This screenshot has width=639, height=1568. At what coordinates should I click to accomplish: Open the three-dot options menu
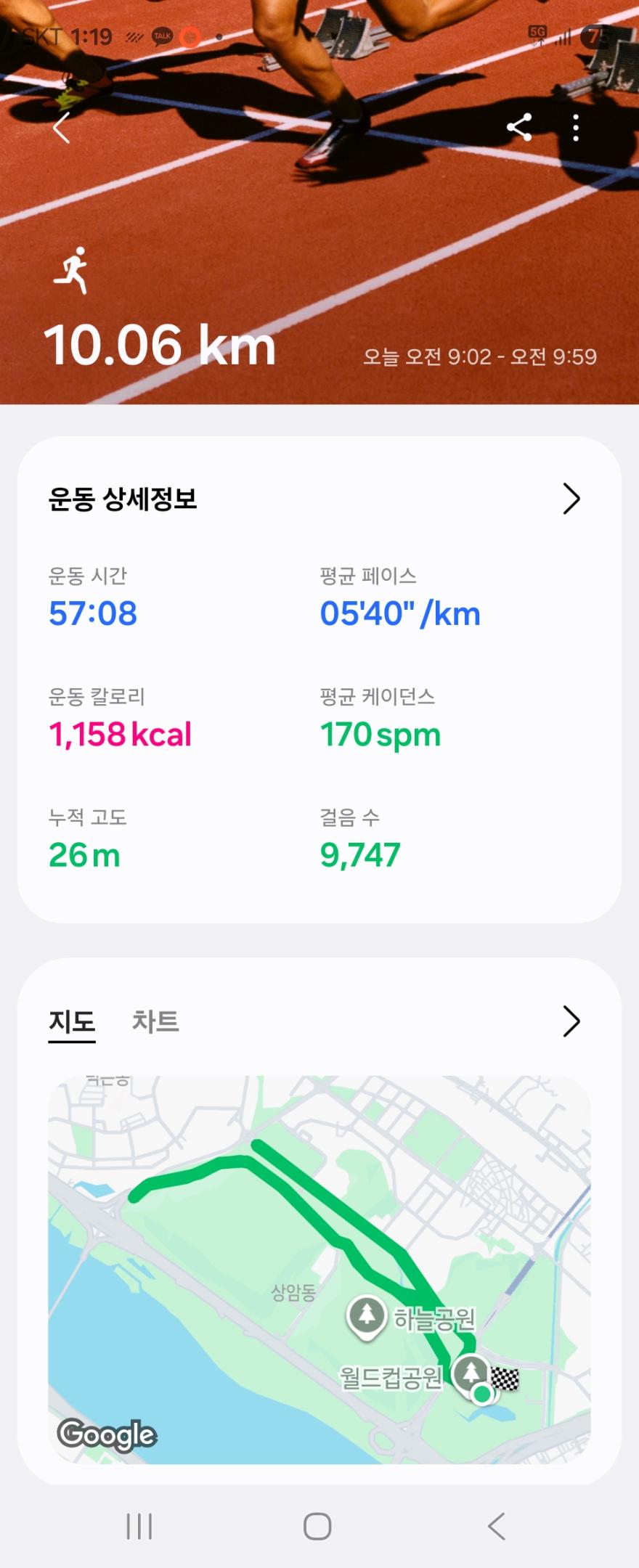coord(576,127)
